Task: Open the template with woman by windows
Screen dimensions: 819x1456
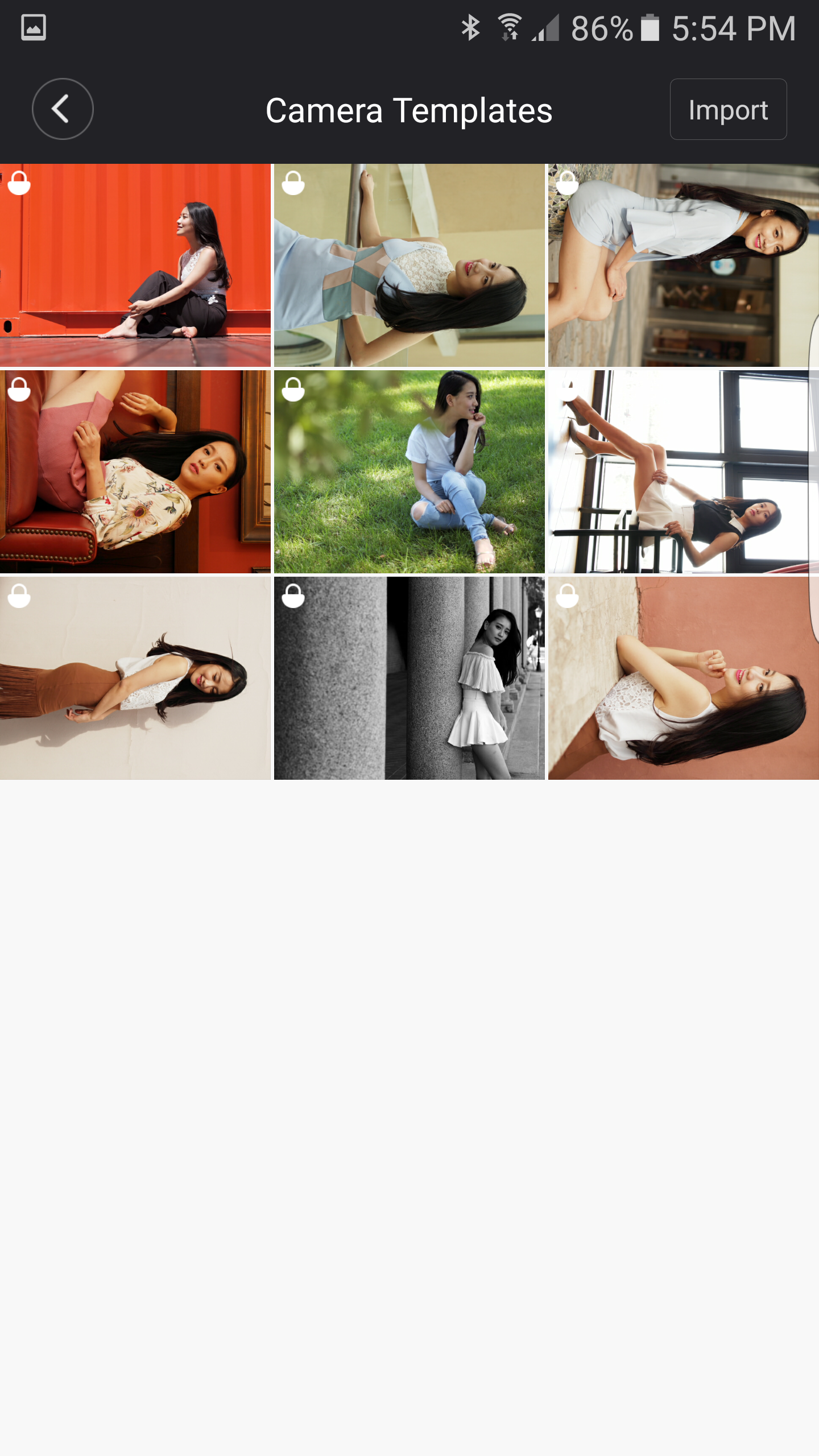Action: 684,471
